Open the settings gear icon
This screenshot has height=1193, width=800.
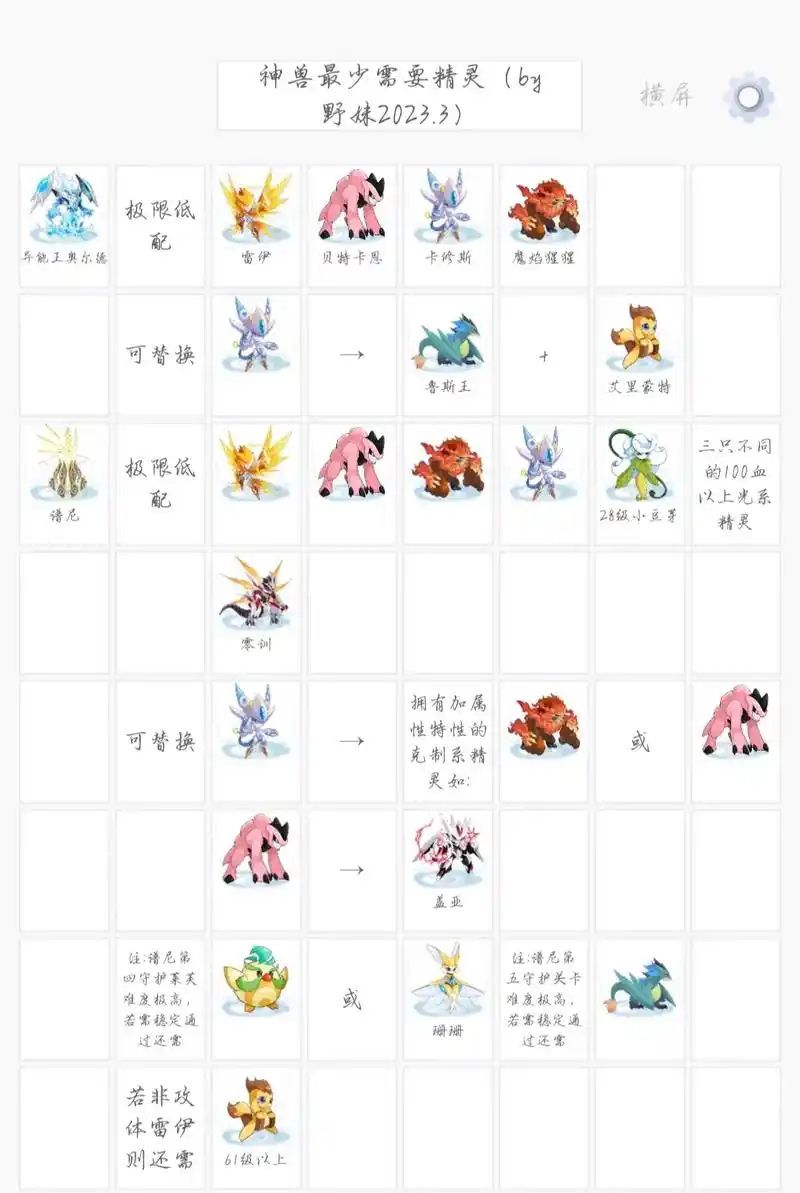(x=749, y=97)
